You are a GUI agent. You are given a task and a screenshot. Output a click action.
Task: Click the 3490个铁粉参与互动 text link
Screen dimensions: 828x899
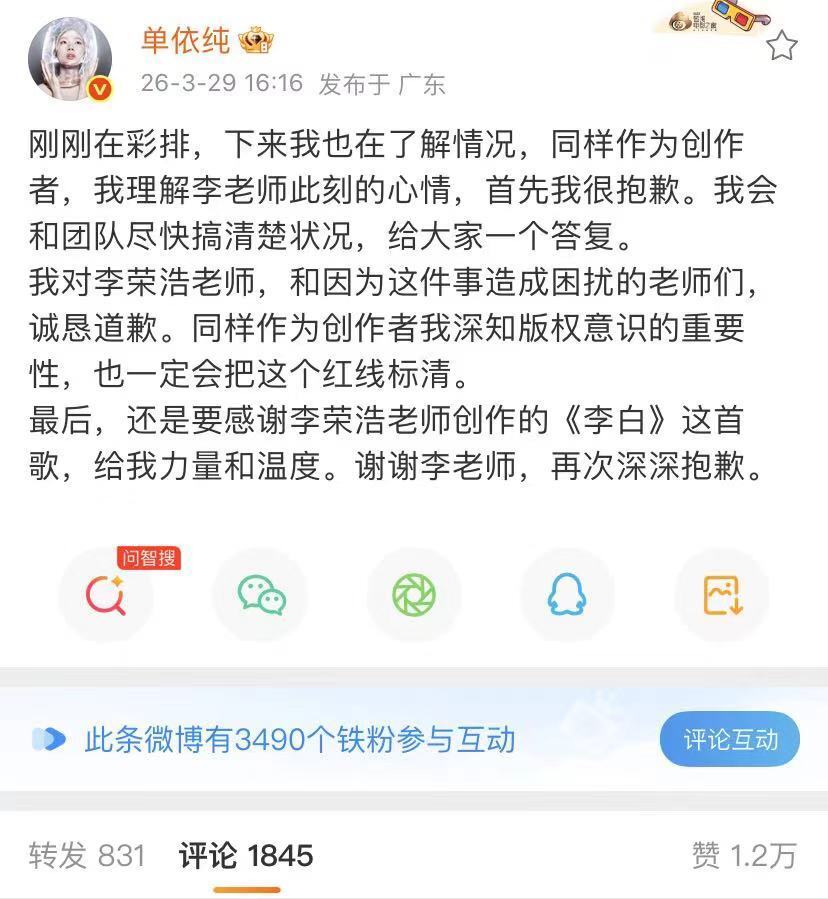(x=300, y=740)
